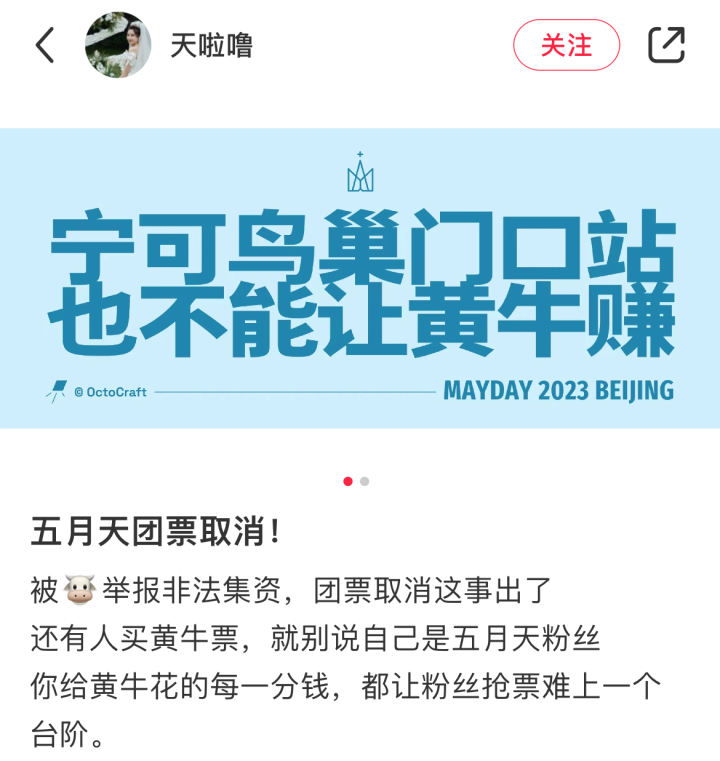The image size is (720, 761).
Task: Open 天啦噜's profile avatar
Action: pos(118,45)
